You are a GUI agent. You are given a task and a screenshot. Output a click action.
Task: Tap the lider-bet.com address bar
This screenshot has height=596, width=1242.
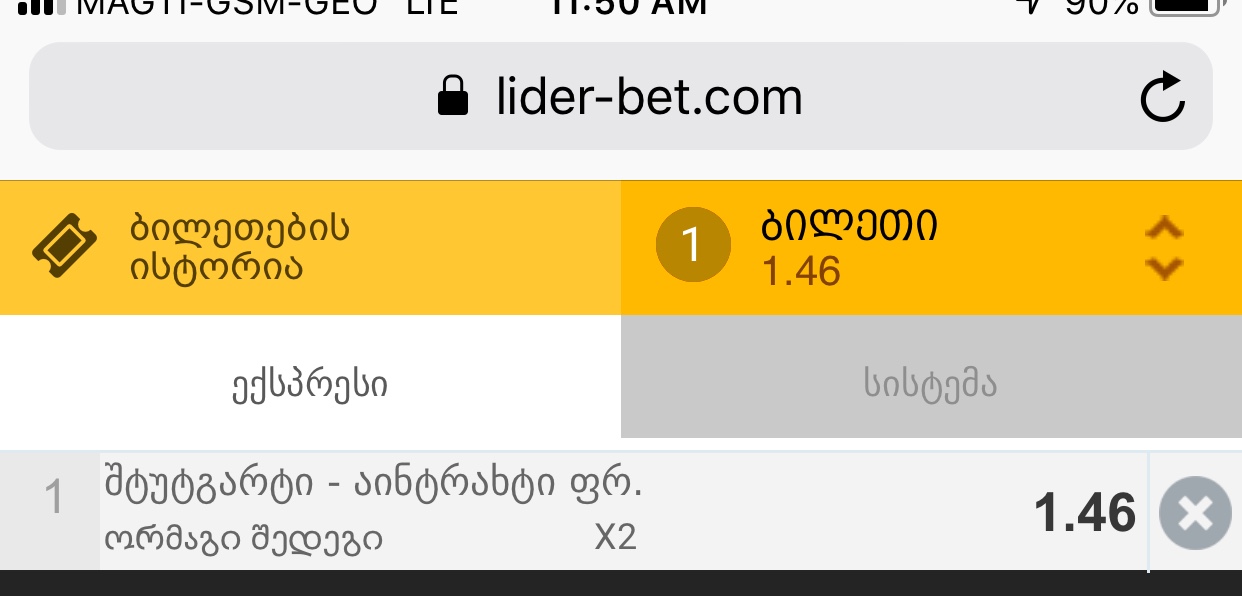620,98
